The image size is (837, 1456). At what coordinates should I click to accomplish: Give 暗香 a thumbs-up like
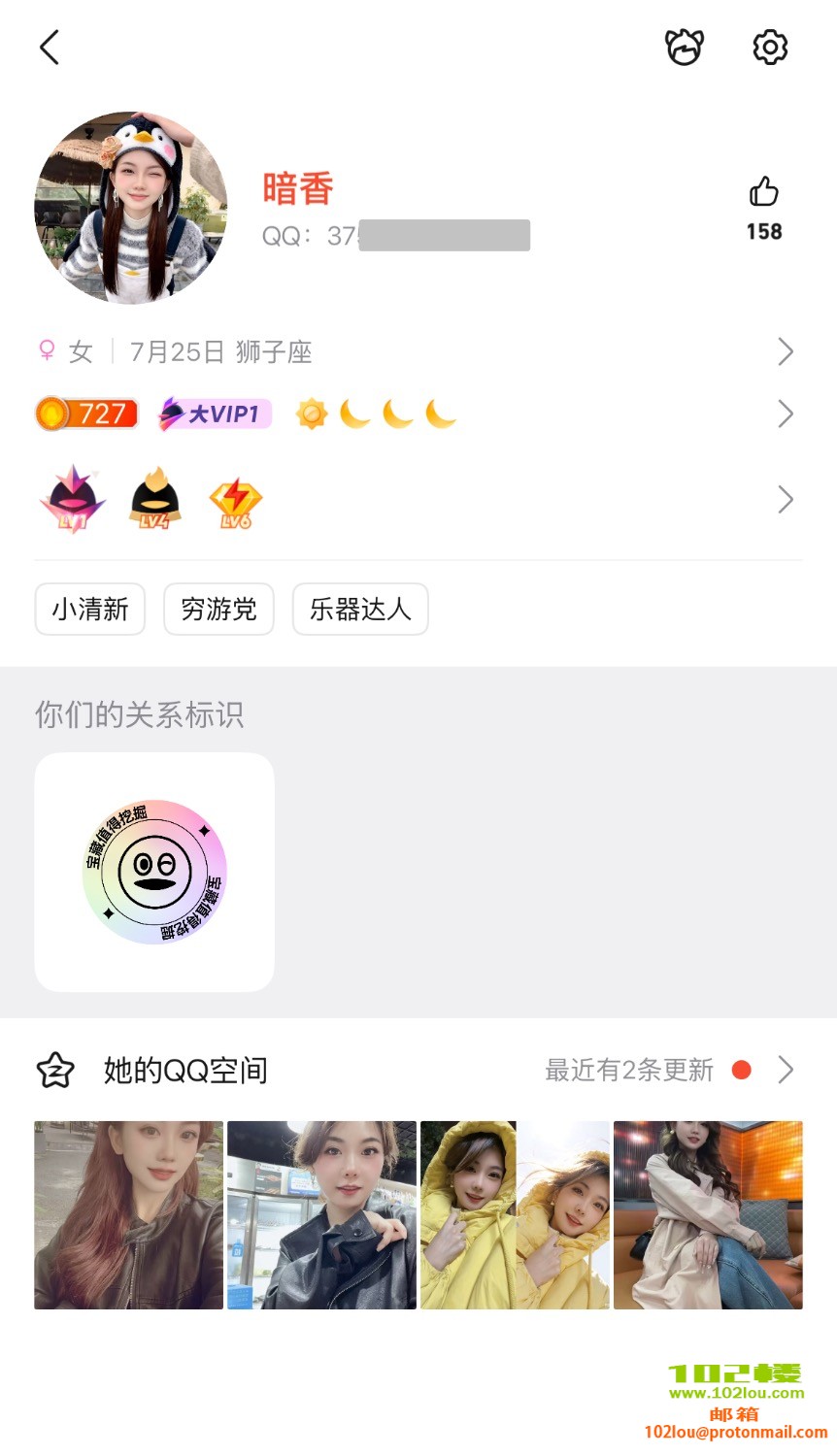764,192
